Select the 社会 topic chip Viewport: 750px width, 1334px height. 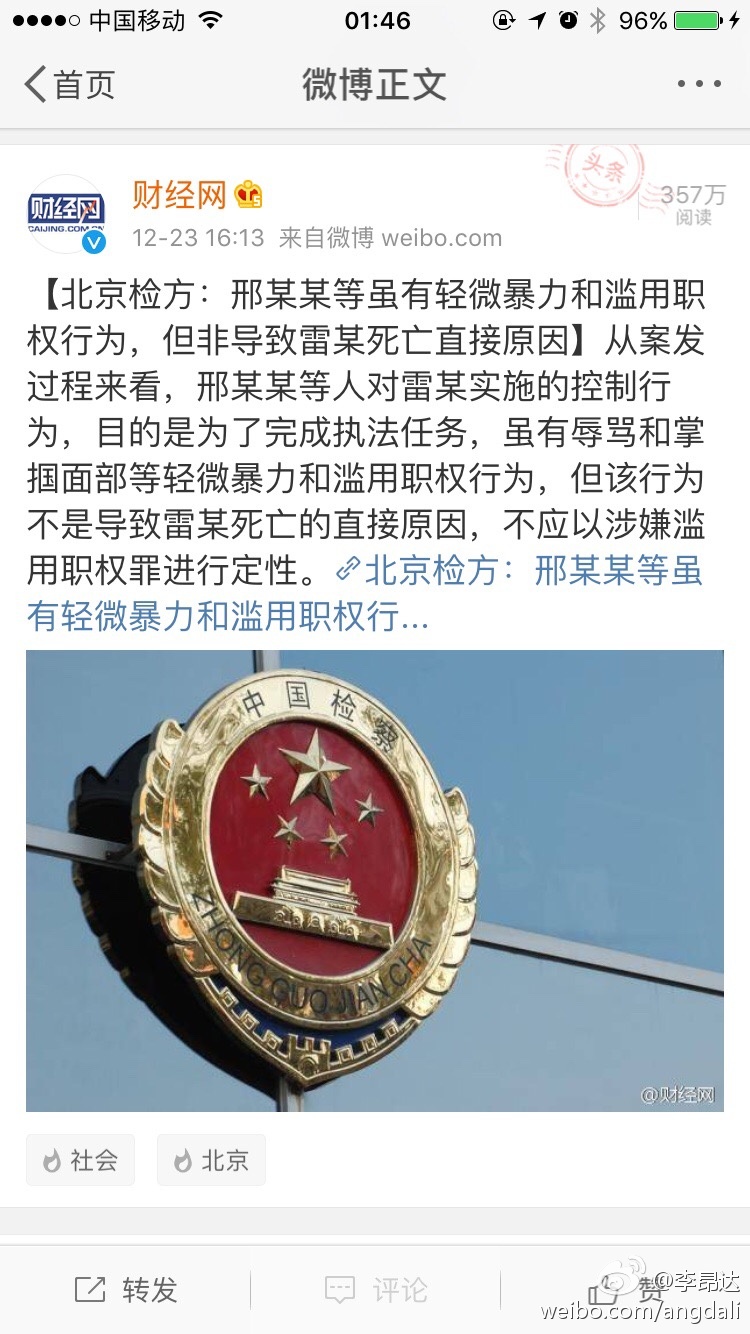[80, 1160]
